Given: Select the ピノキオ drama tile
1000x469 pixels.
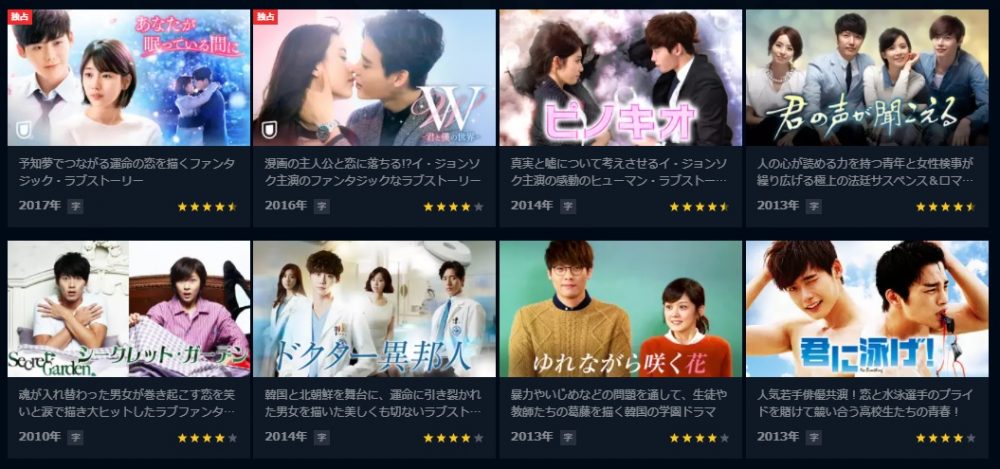Looking at the screenshot, I should point(620,78).
